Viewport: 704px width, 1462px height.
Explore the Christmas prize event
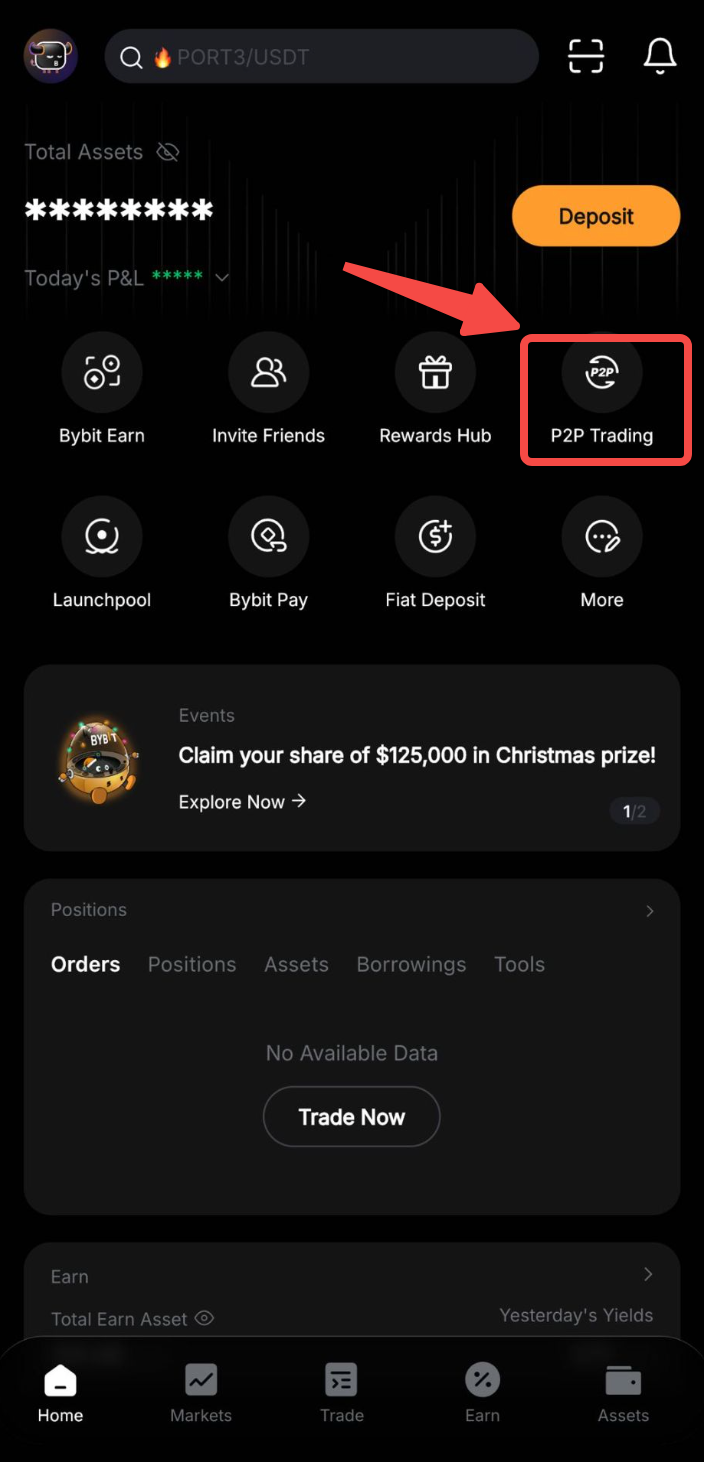[x=242, y=802]
